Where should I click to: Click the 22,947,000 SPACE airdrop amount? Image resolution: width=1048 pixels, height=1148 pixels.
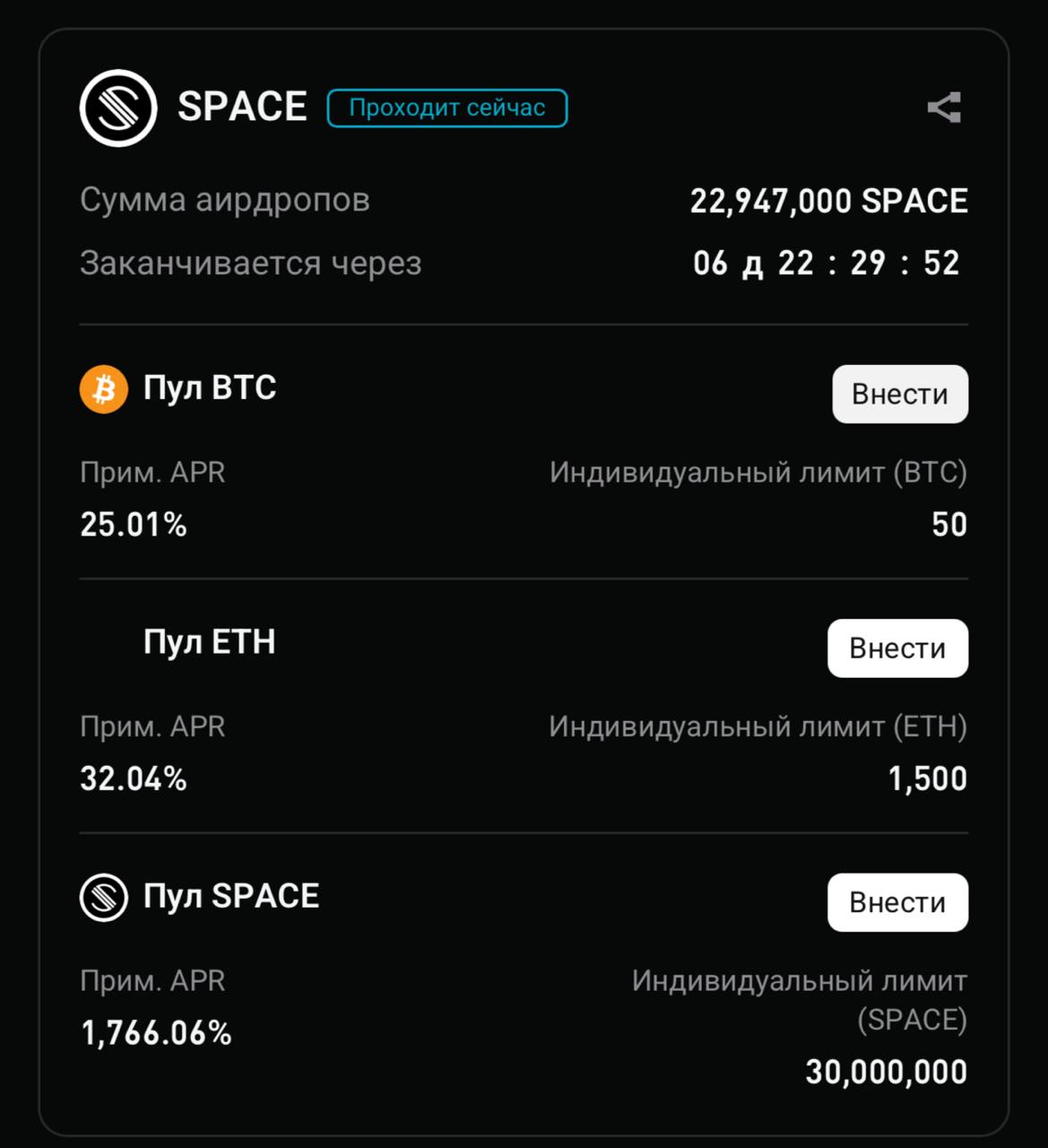point(829,201)
